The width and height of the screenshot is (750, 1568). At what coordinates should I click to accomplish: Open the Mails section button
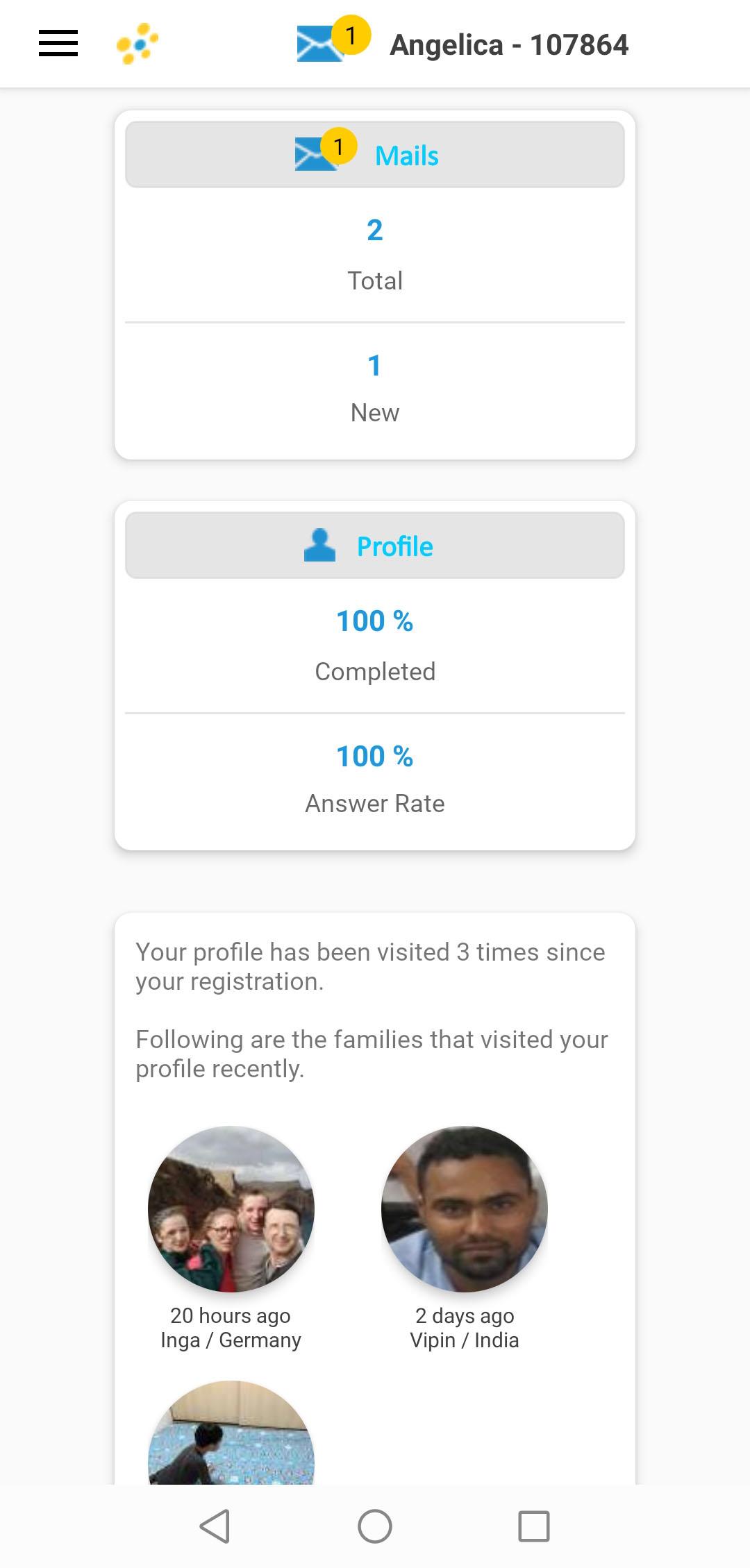[x=375, y=155]
